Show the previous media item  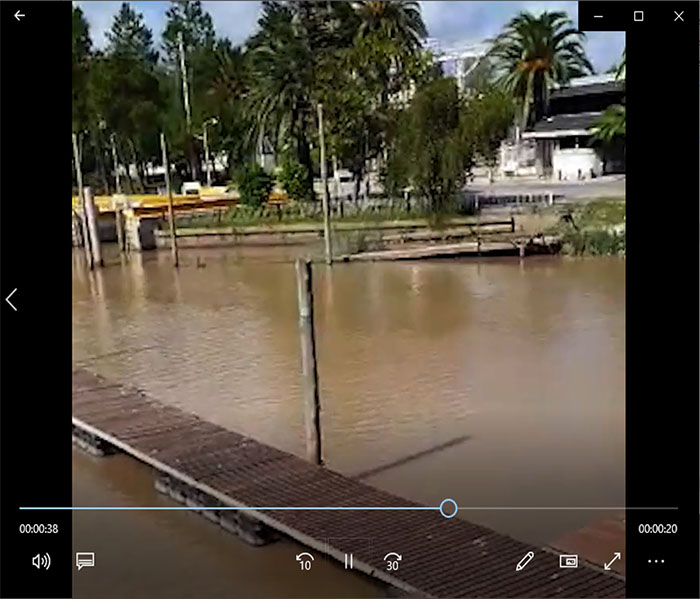pyautogui.click(x=12, y=299)
